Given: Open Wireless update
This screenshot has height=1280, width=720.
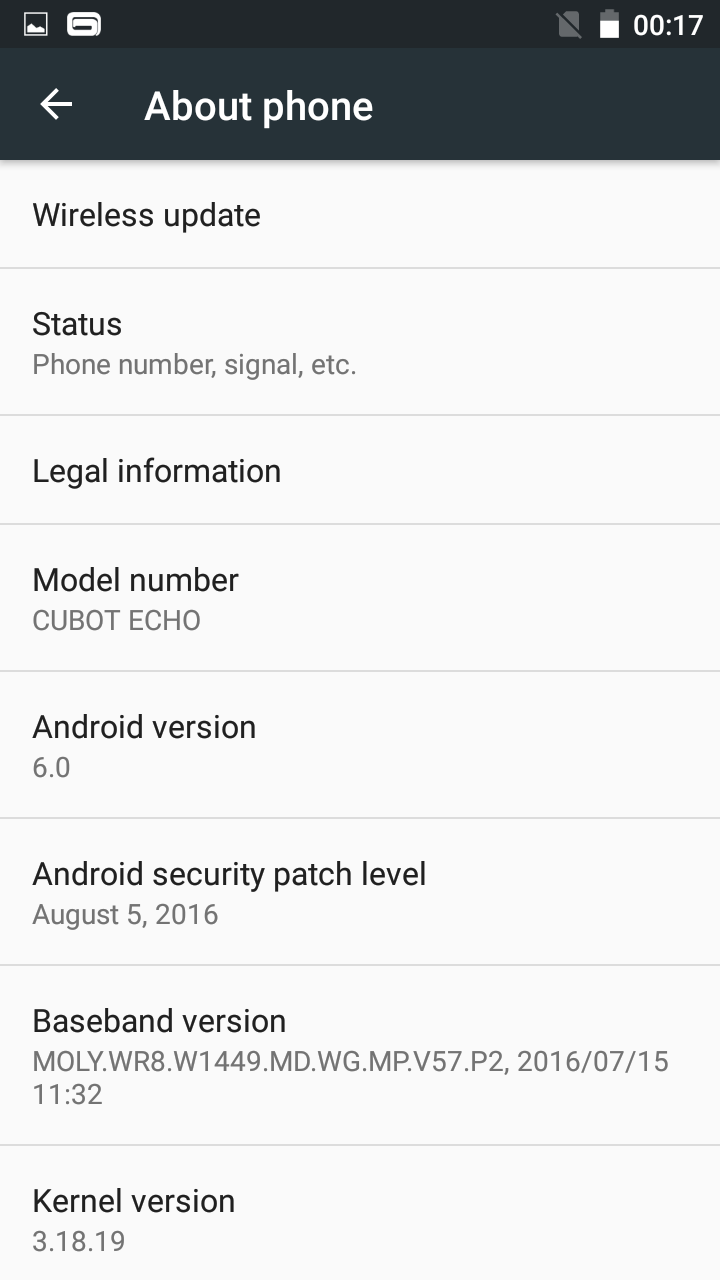Looking at the screenshot, I should [x=360, y=215].
